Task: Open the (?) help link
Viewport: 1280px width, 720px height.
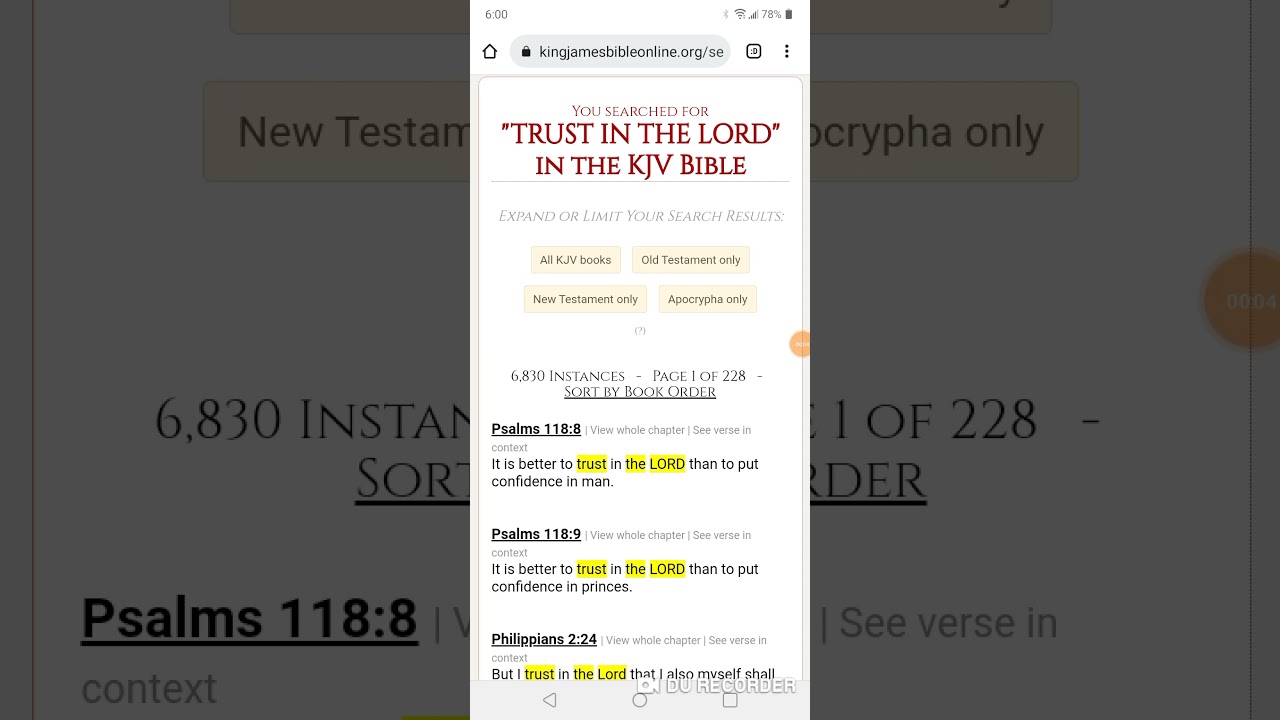Action: pos(640,330)
